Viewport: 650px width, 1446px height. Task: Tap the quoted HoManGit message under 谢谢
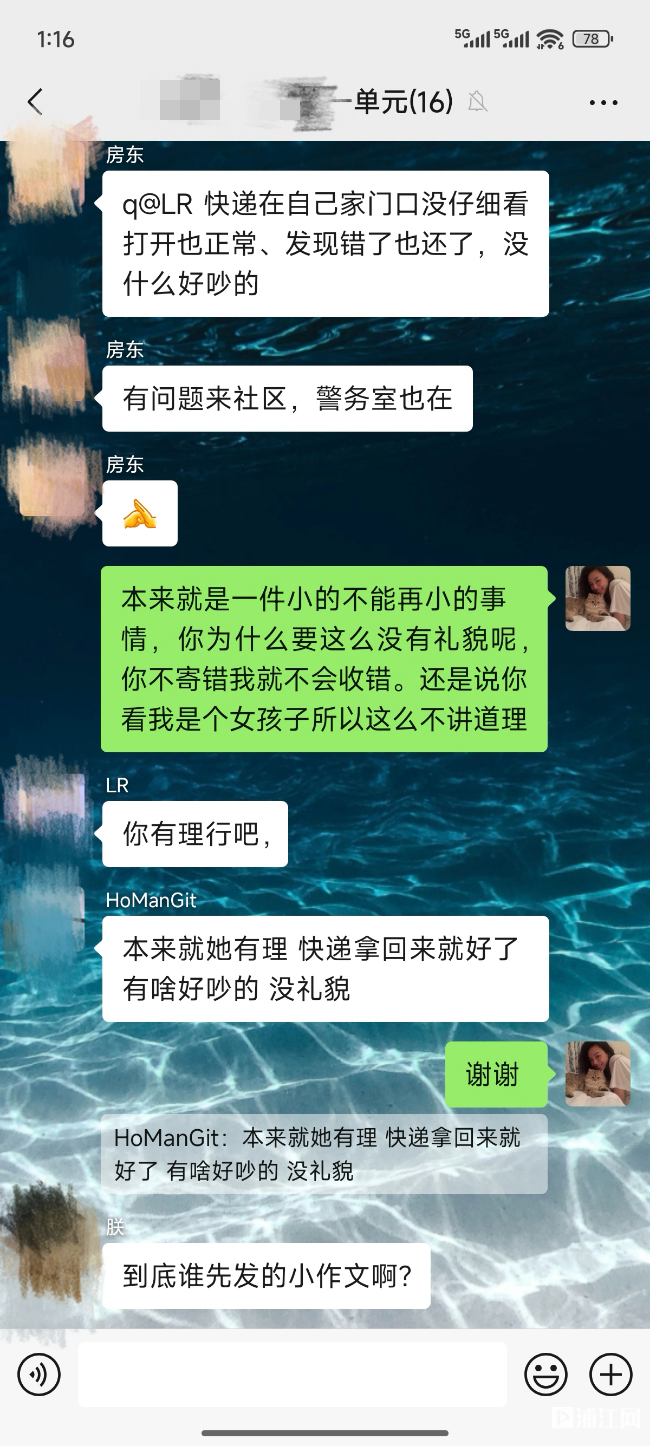coord(324,1153)
